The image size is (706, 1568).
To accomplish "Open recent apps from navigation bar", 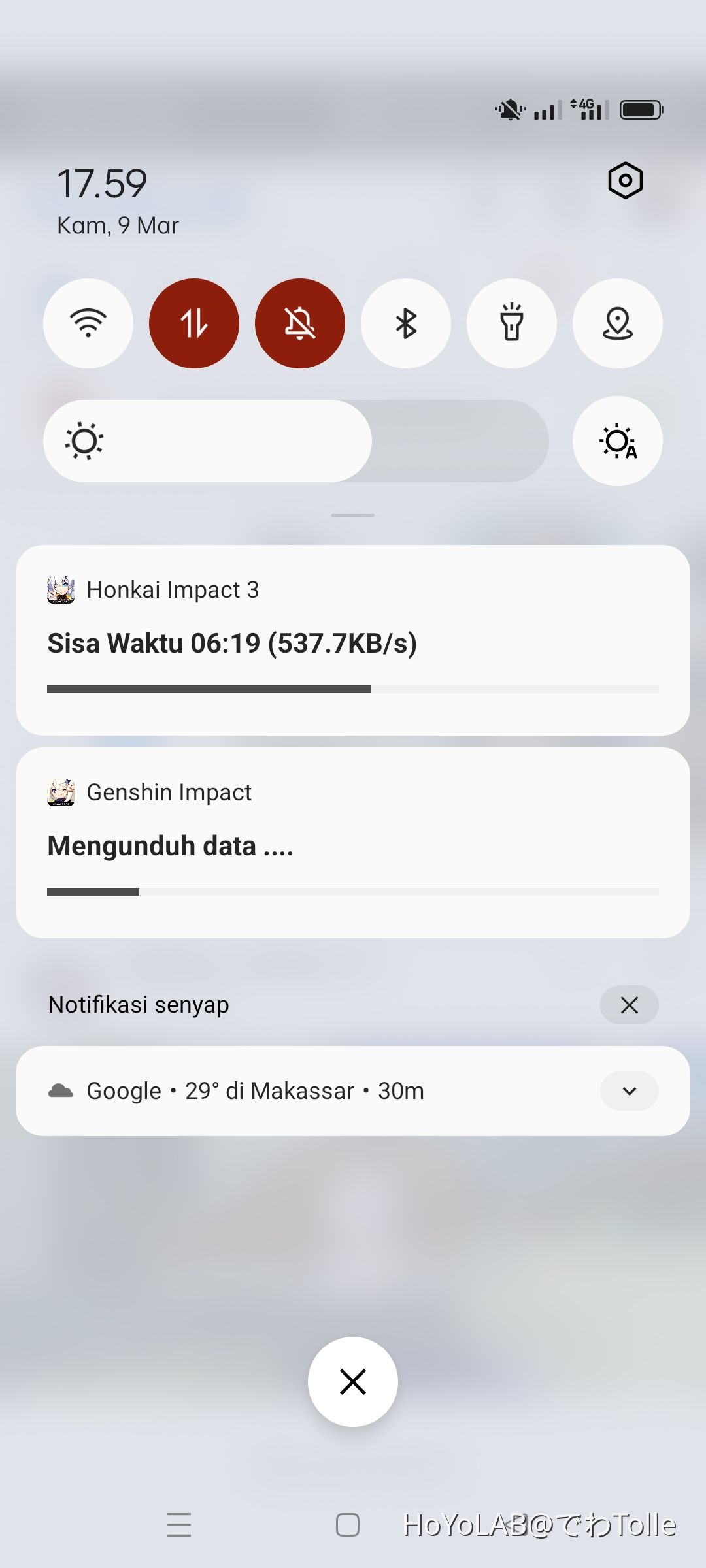I will tap(179, 1525).
